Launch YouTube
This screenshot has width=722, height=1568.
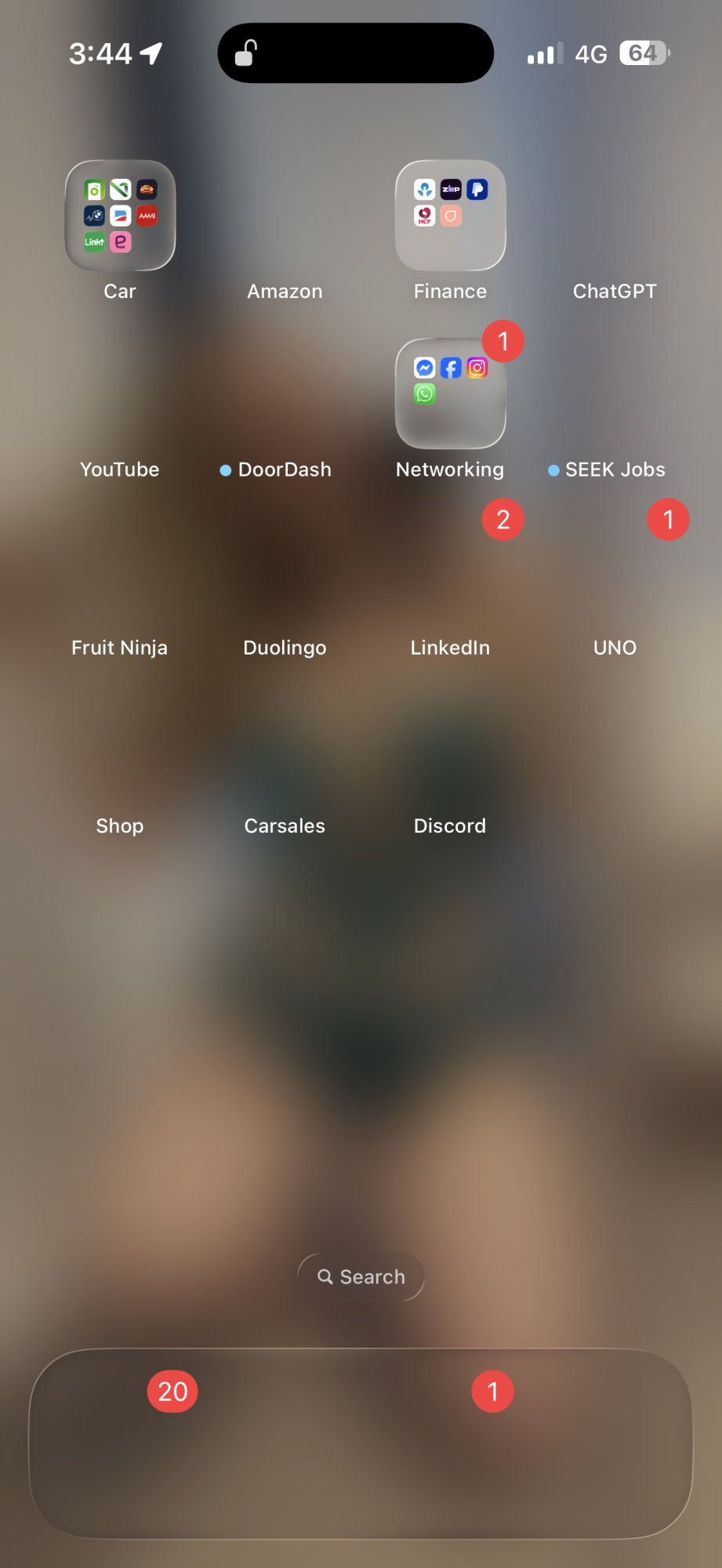[x=120, y=394]
